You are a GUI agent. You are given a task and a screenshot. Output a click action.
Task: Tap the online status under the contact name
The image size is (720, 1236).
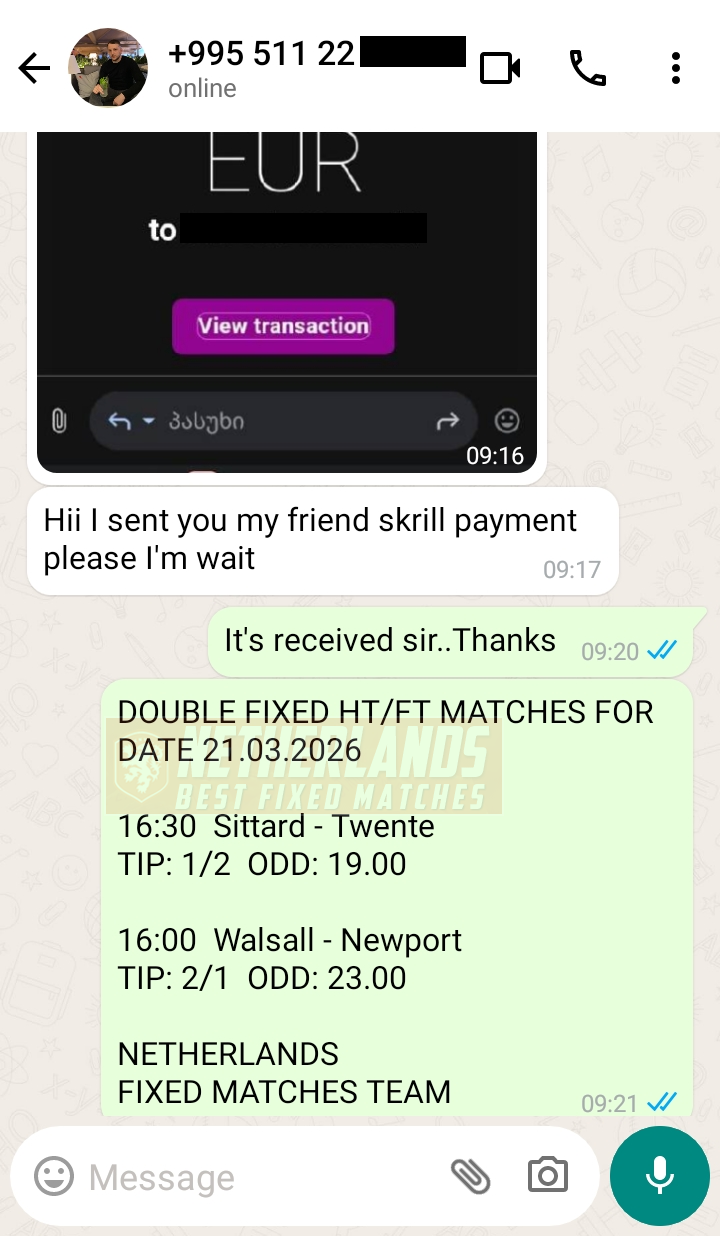coord(202,88)
